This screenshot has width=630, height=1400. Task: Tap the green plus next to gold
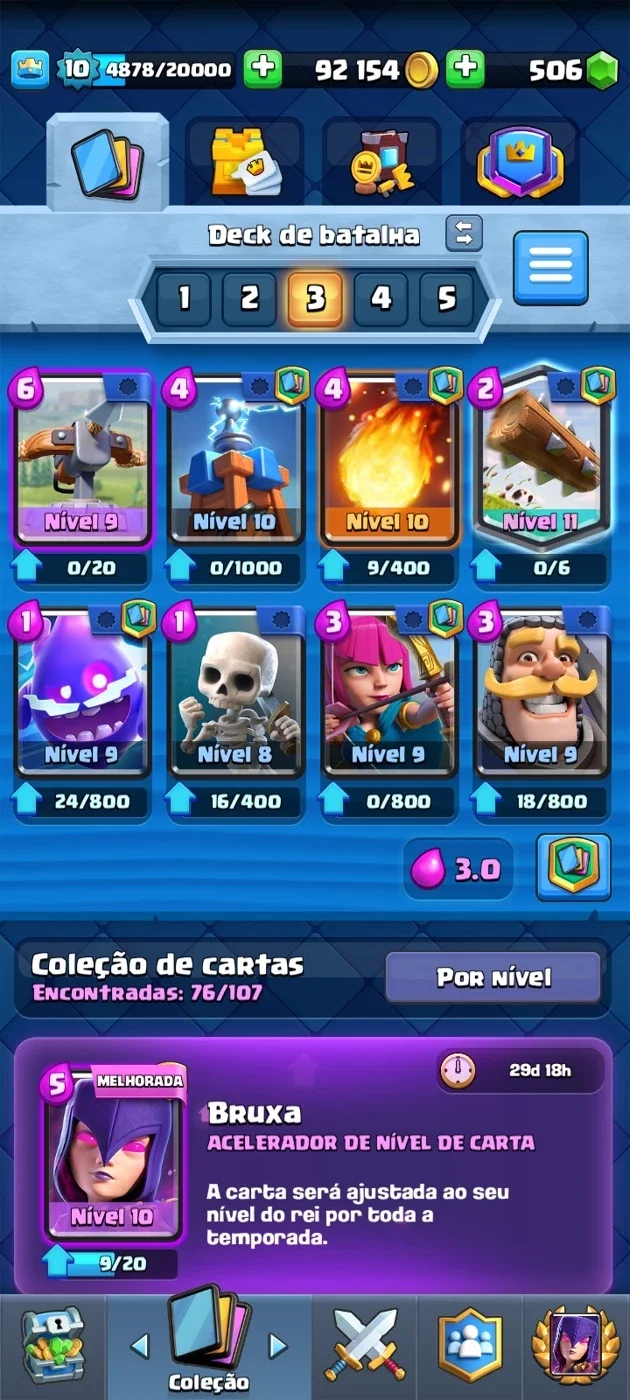(465, 69)
